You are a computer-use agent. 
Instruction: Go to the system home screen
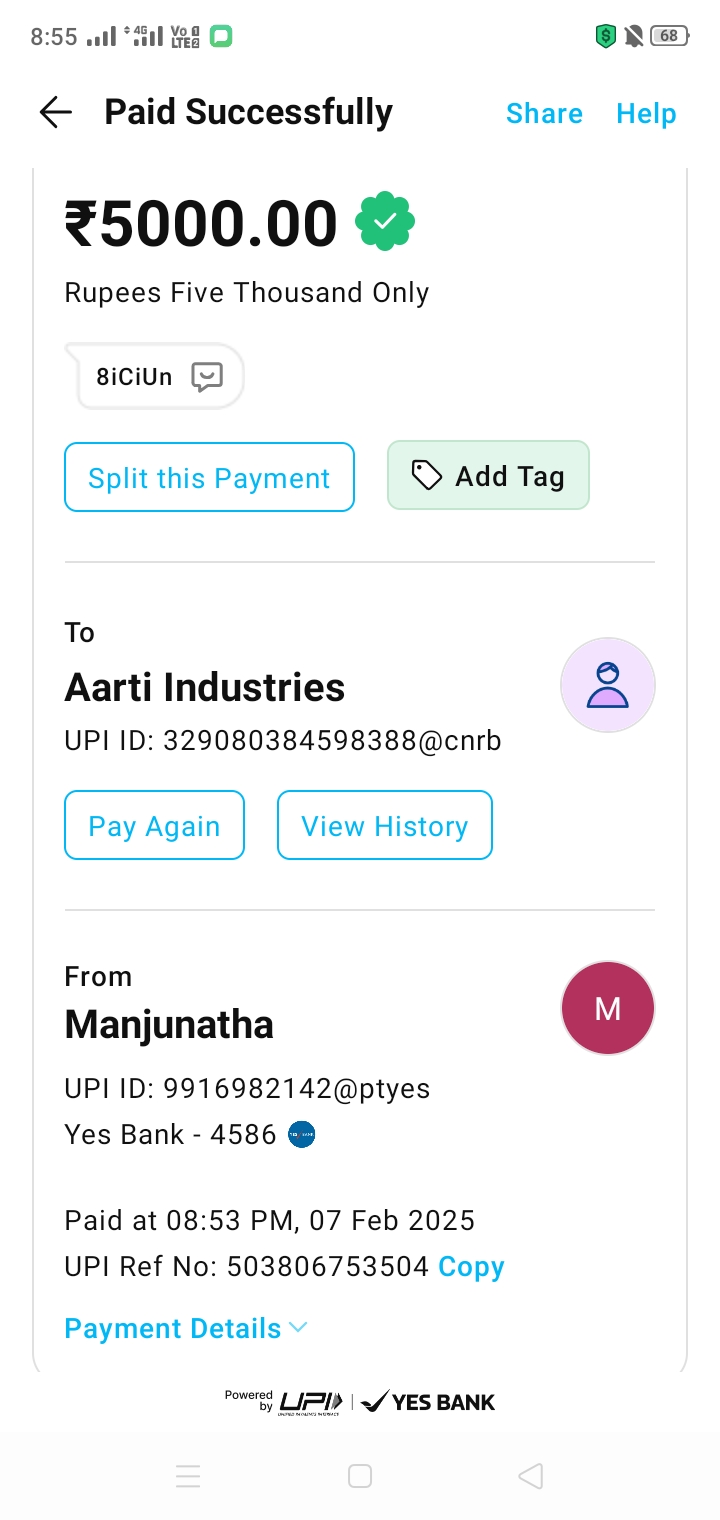point(360,1476)
